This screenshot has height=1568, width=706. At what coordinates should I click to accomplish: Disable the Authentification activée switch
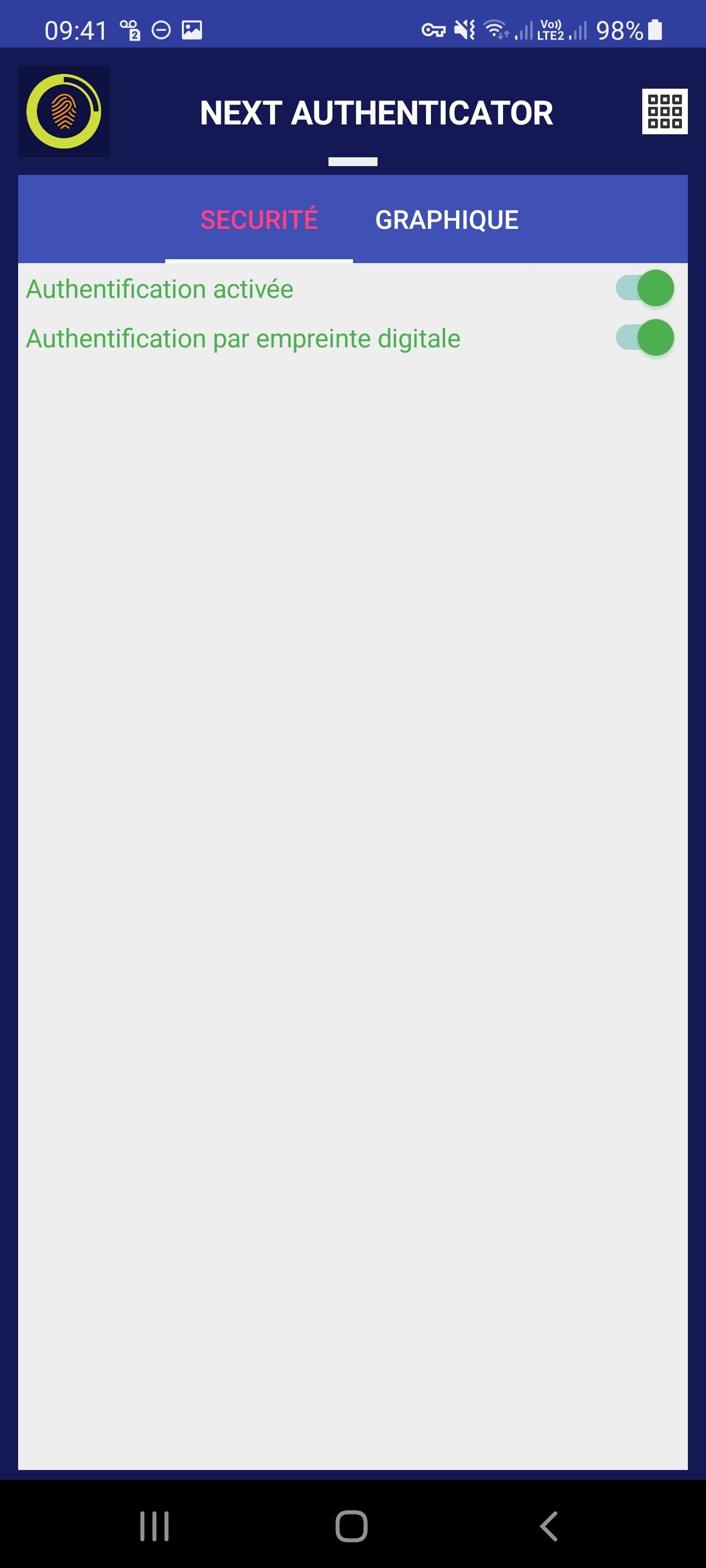tap(645, 289)
